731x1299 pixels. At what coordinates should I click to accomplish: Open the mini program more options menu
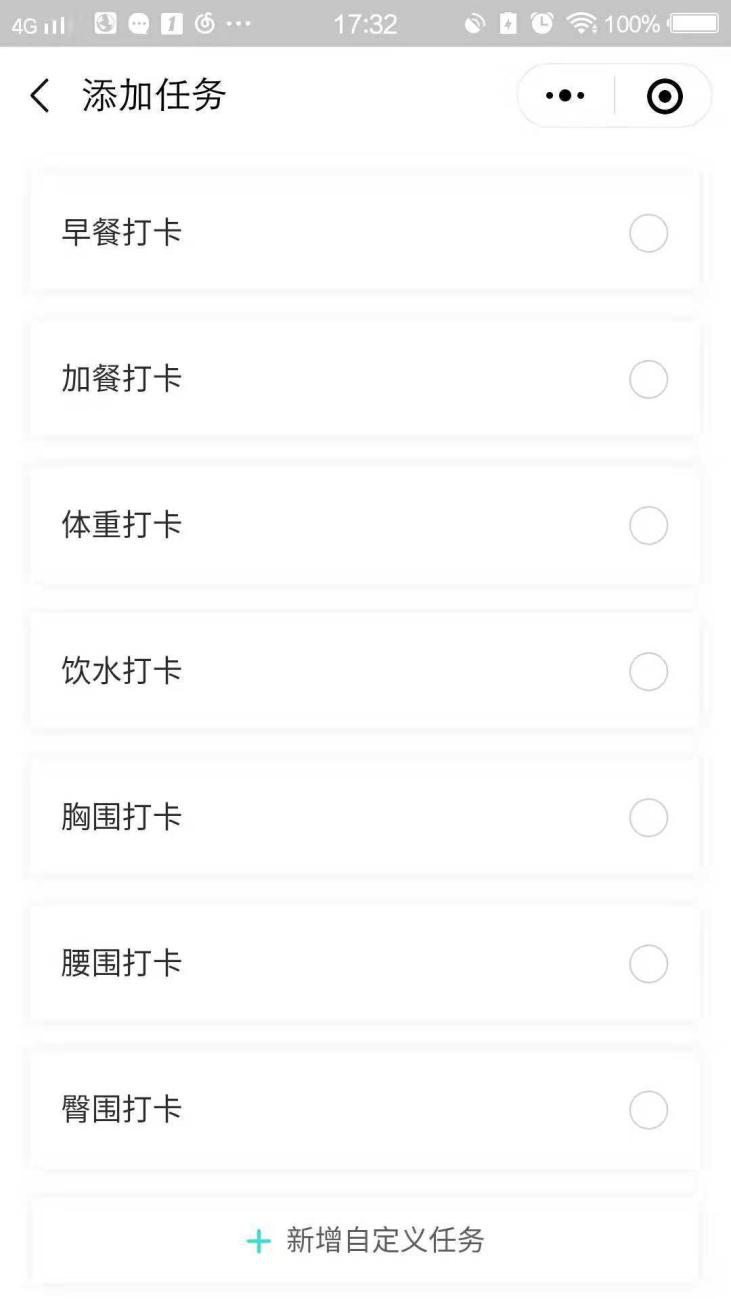tap(566, 96)
